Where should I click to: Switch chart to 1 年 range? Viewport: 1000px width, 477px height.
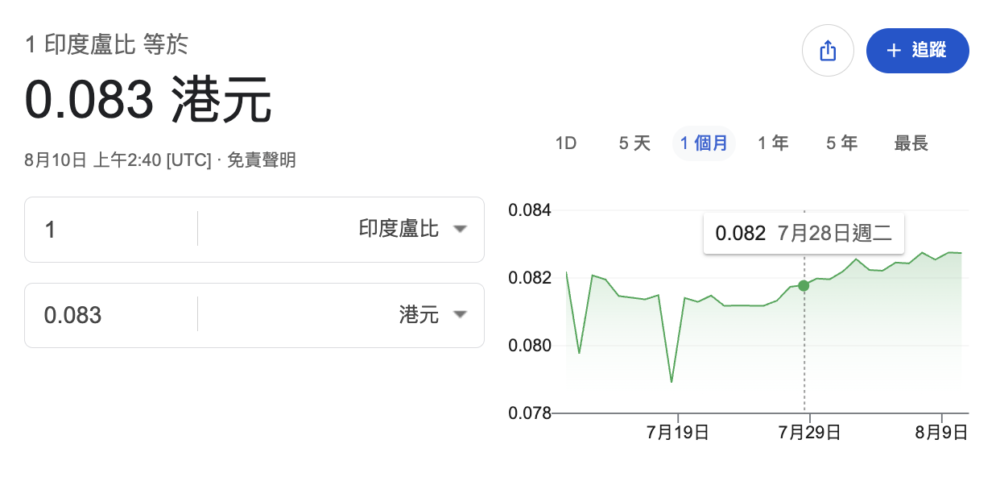click(773, 143)
